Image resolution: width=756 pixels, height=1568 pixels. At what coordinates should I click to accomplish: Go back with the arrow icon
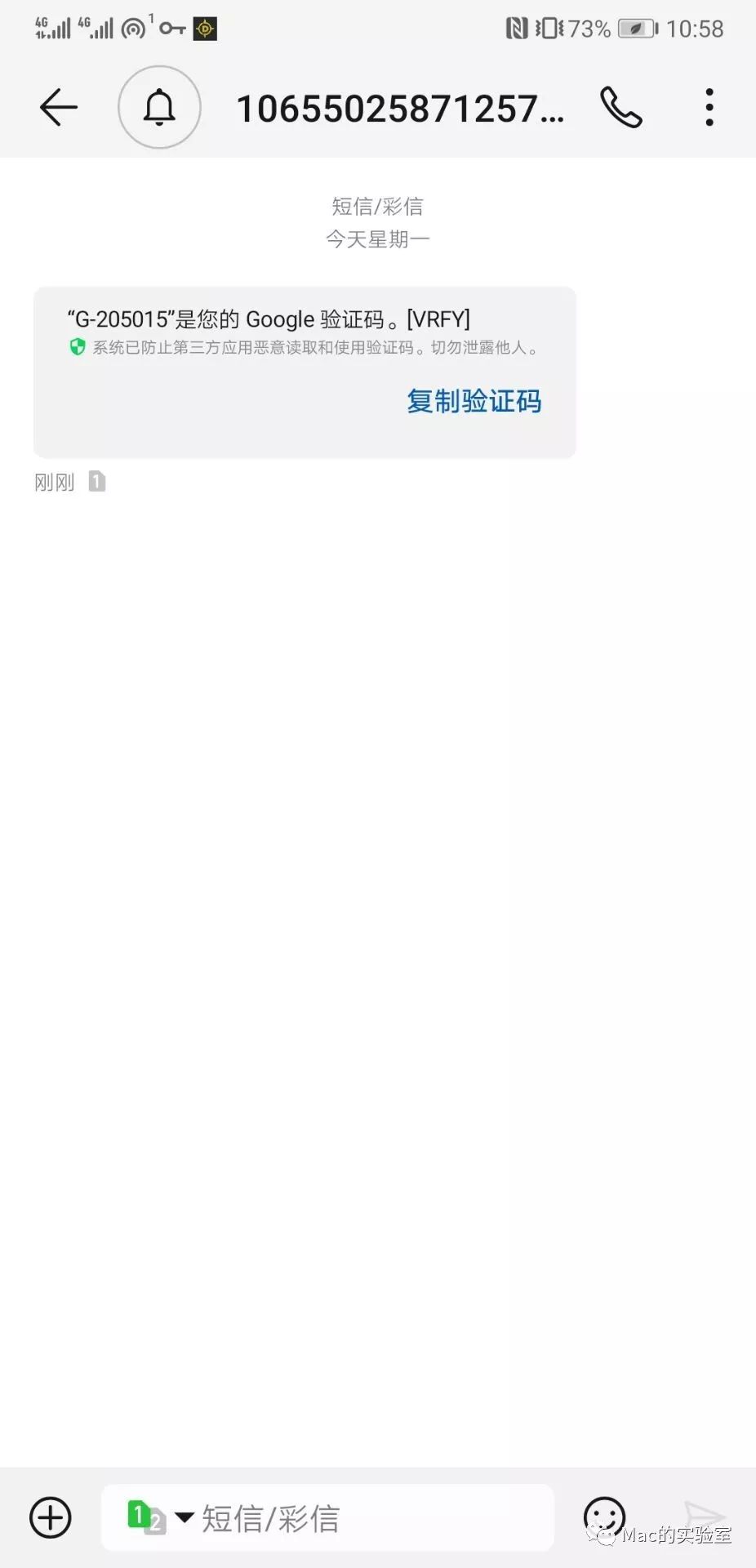(x=59, y=108)
